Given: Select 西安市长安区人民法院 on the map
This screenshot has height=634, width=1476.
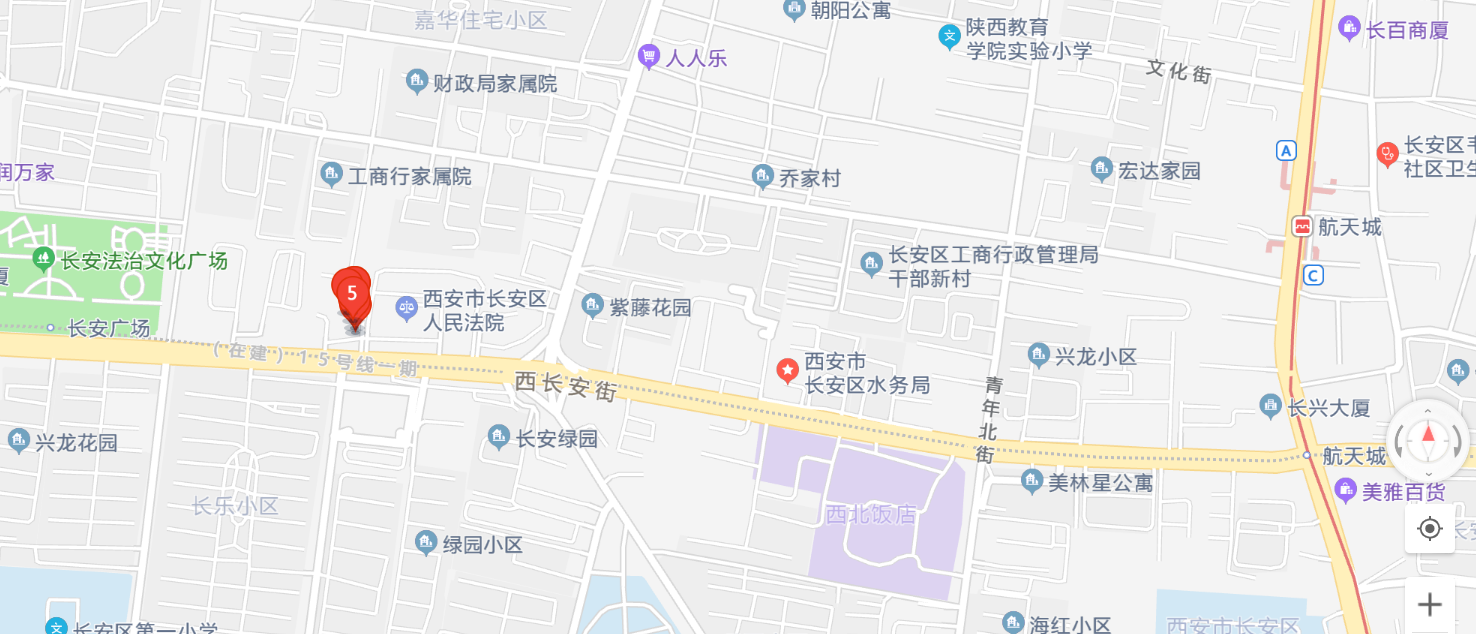Looking at the screenshot, I should (x=406, y=308).
